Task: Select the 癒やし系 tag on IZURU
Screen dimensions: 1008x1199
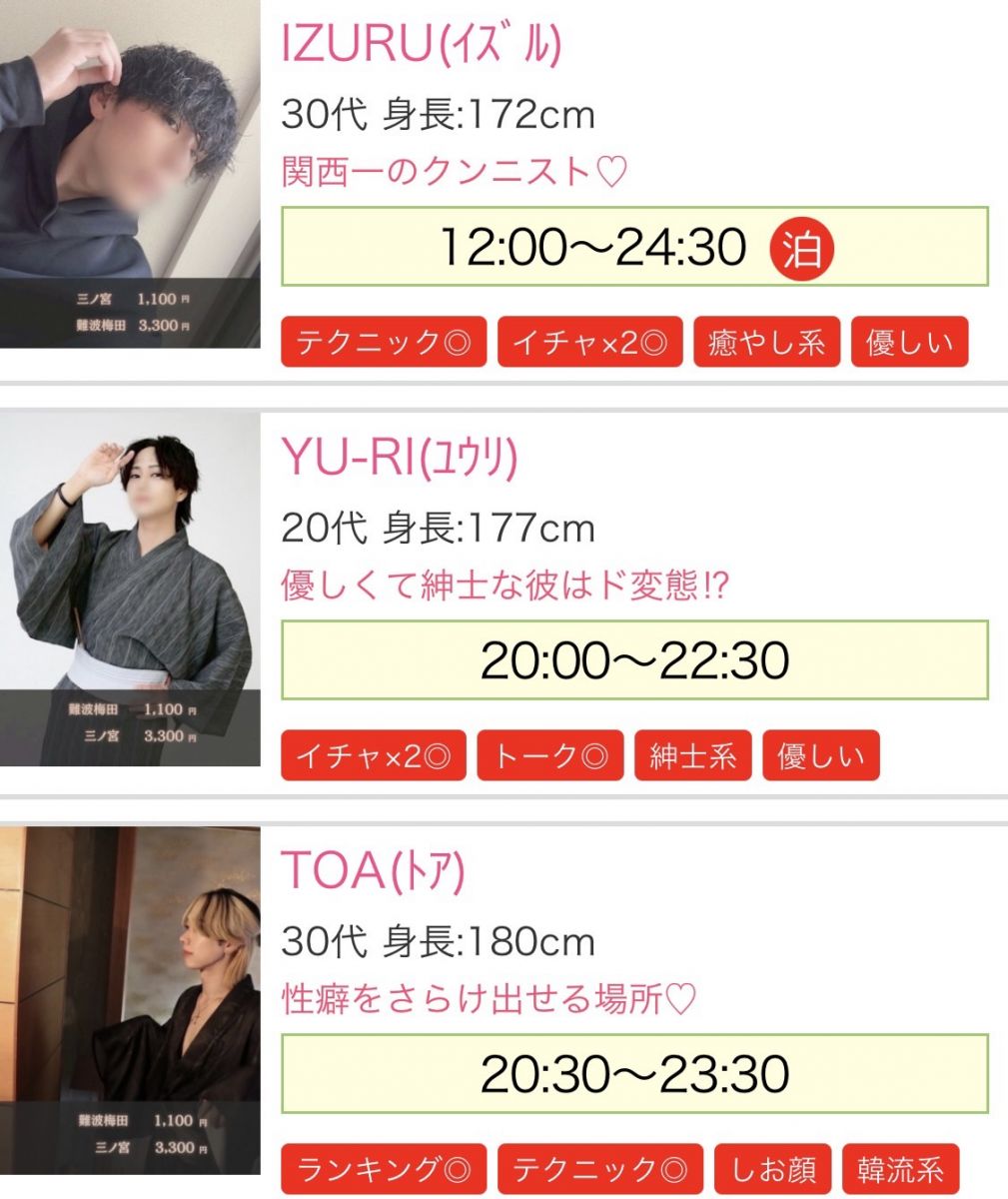Action: click(766, 343)
